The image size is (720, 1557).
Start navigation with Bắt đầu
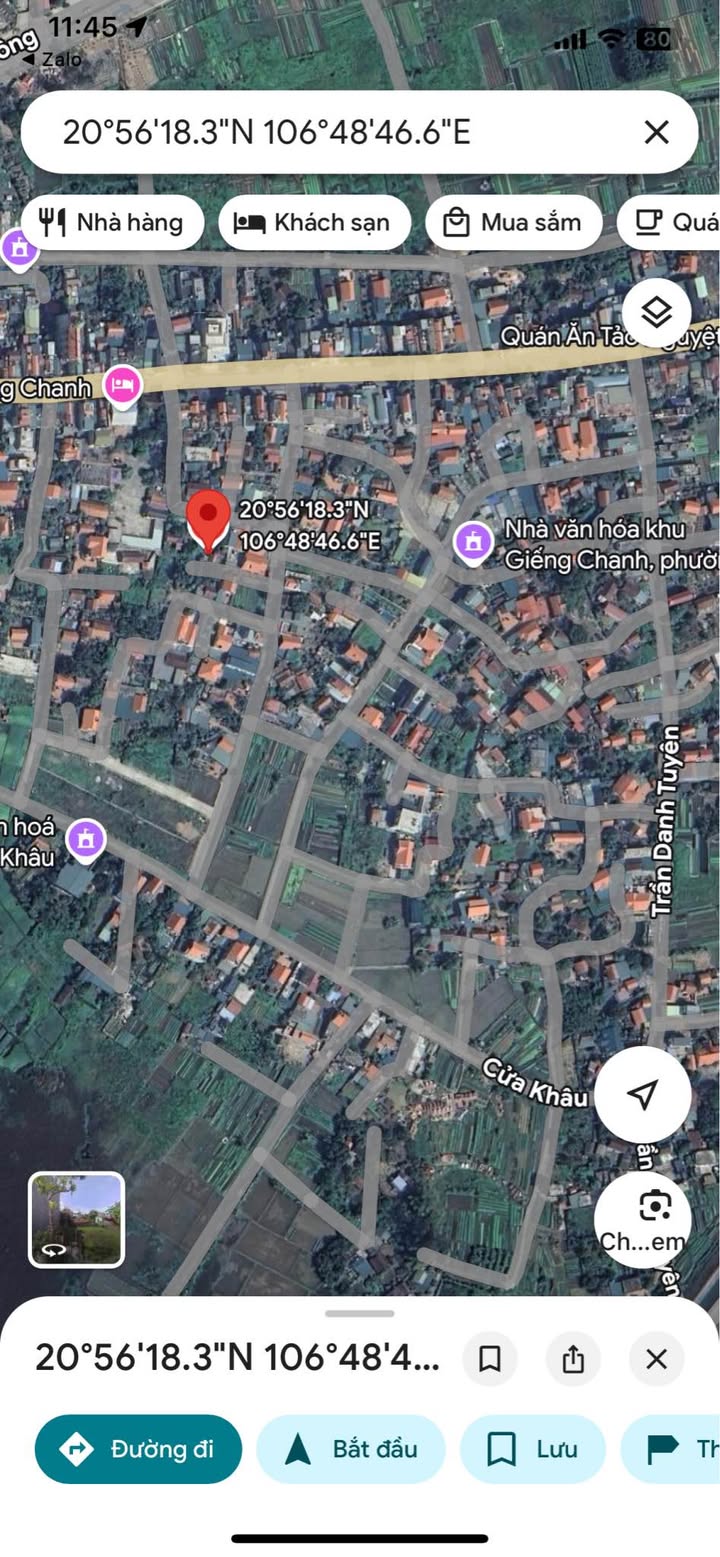pos(351,1449)
